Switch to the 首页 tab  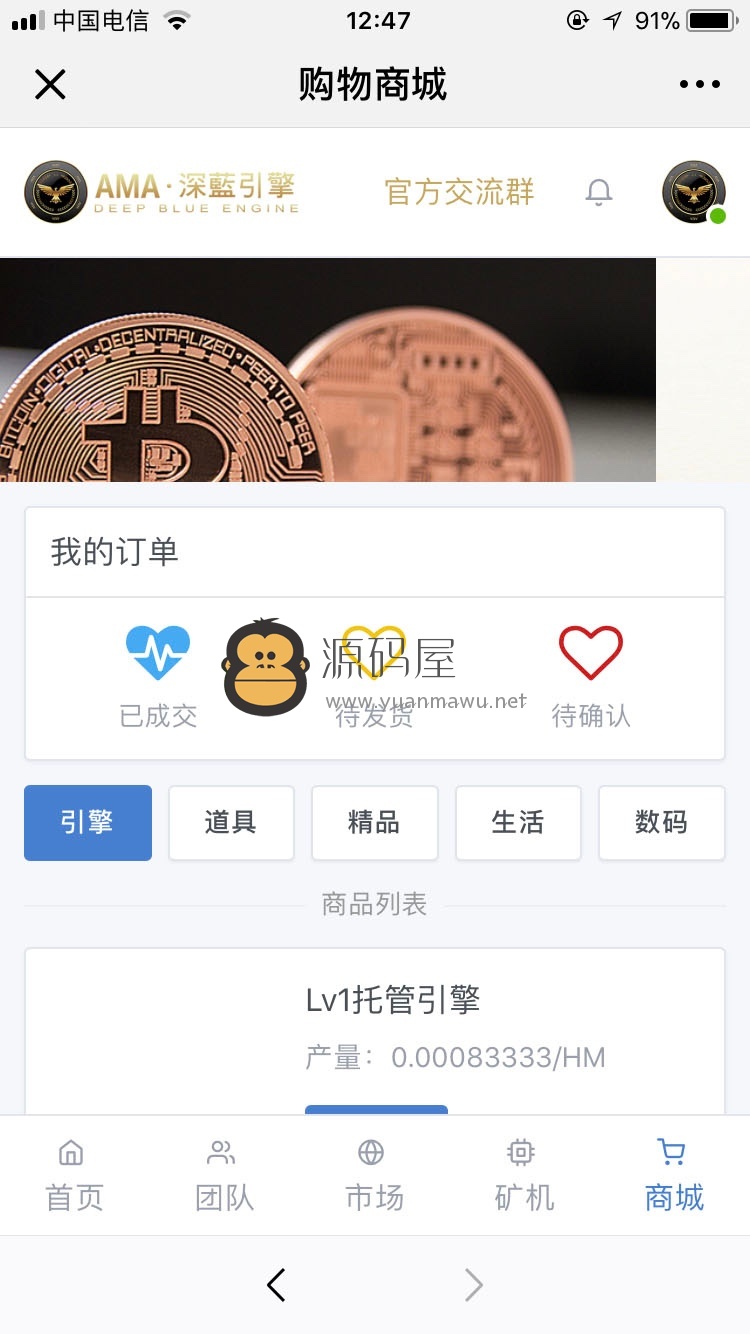(75, 1176)
